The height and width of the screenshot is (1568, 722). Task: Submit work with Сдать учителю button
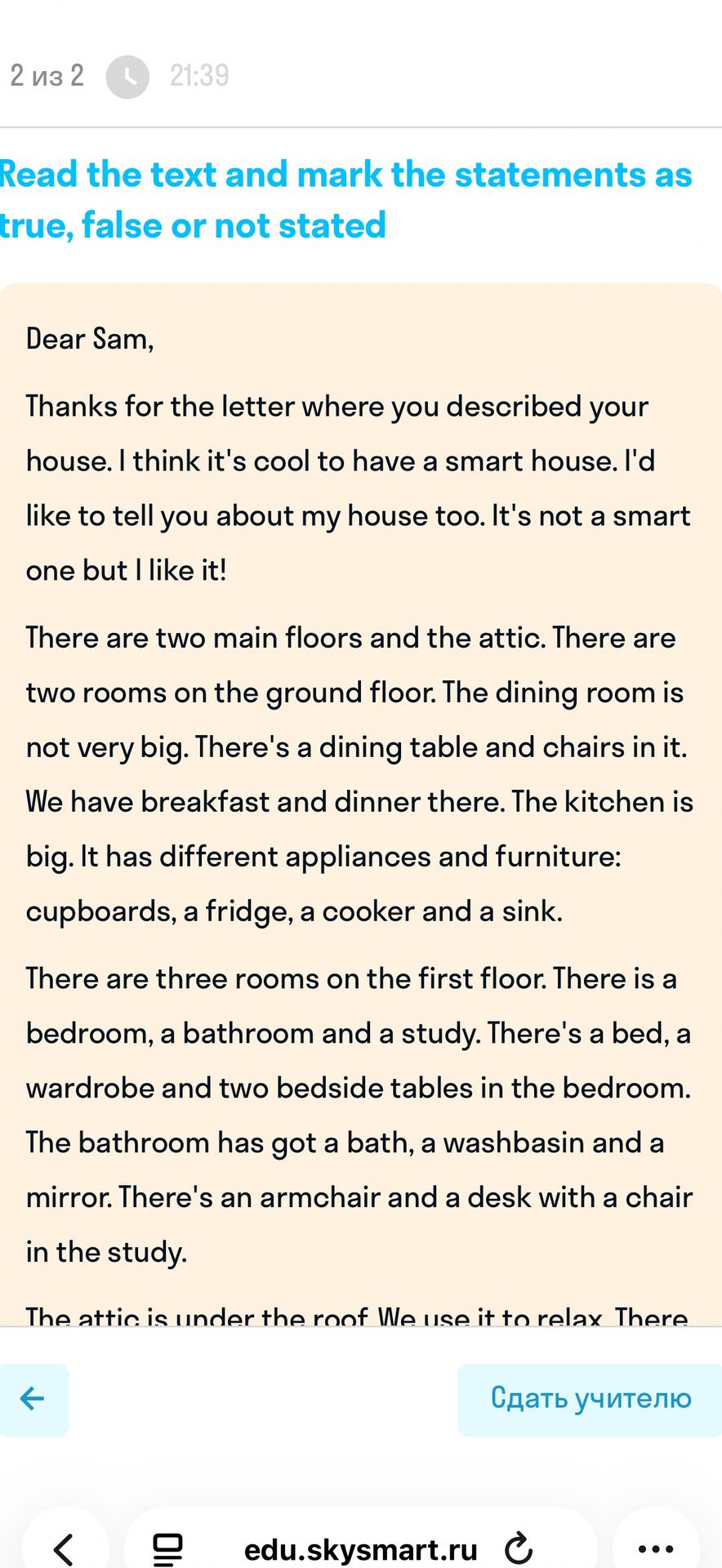pyautogui.click(x=590, y=1399)
